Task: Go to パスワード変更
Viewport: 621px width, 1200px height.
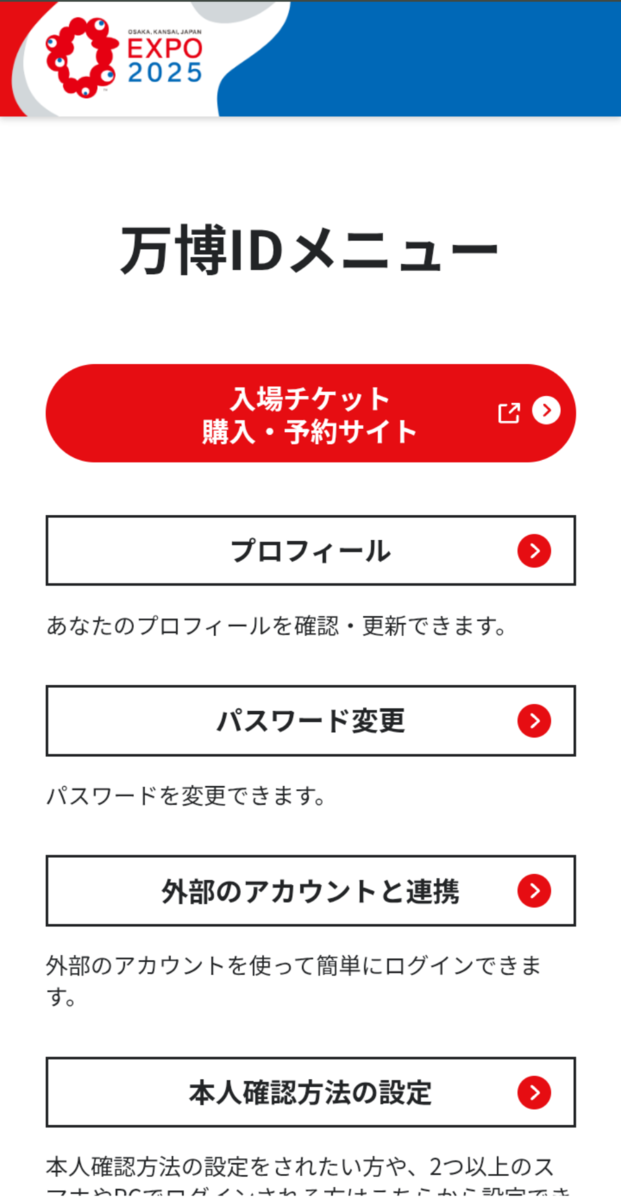Action: [x=310, y=721]
